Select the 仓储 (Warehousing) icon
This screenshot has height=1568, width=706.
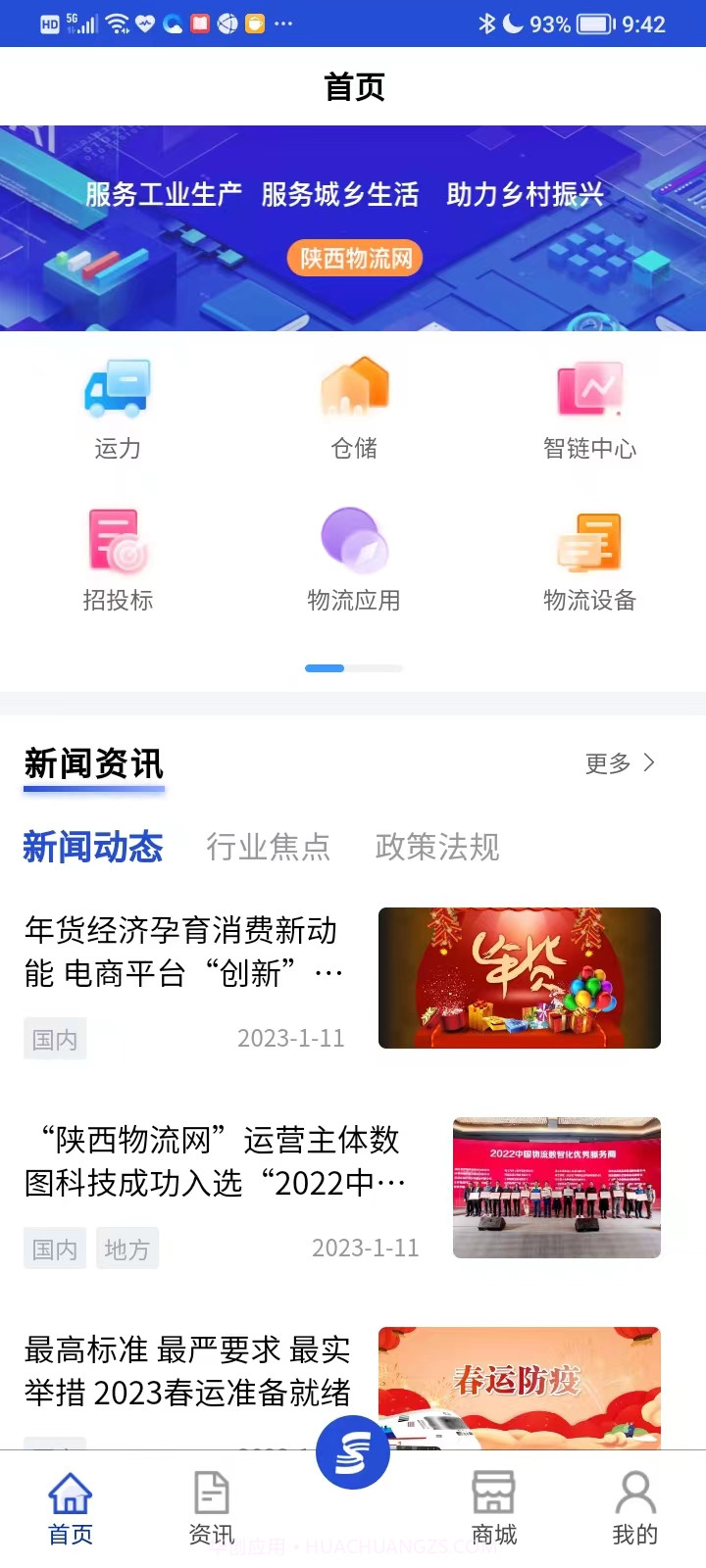click(354, 407)
